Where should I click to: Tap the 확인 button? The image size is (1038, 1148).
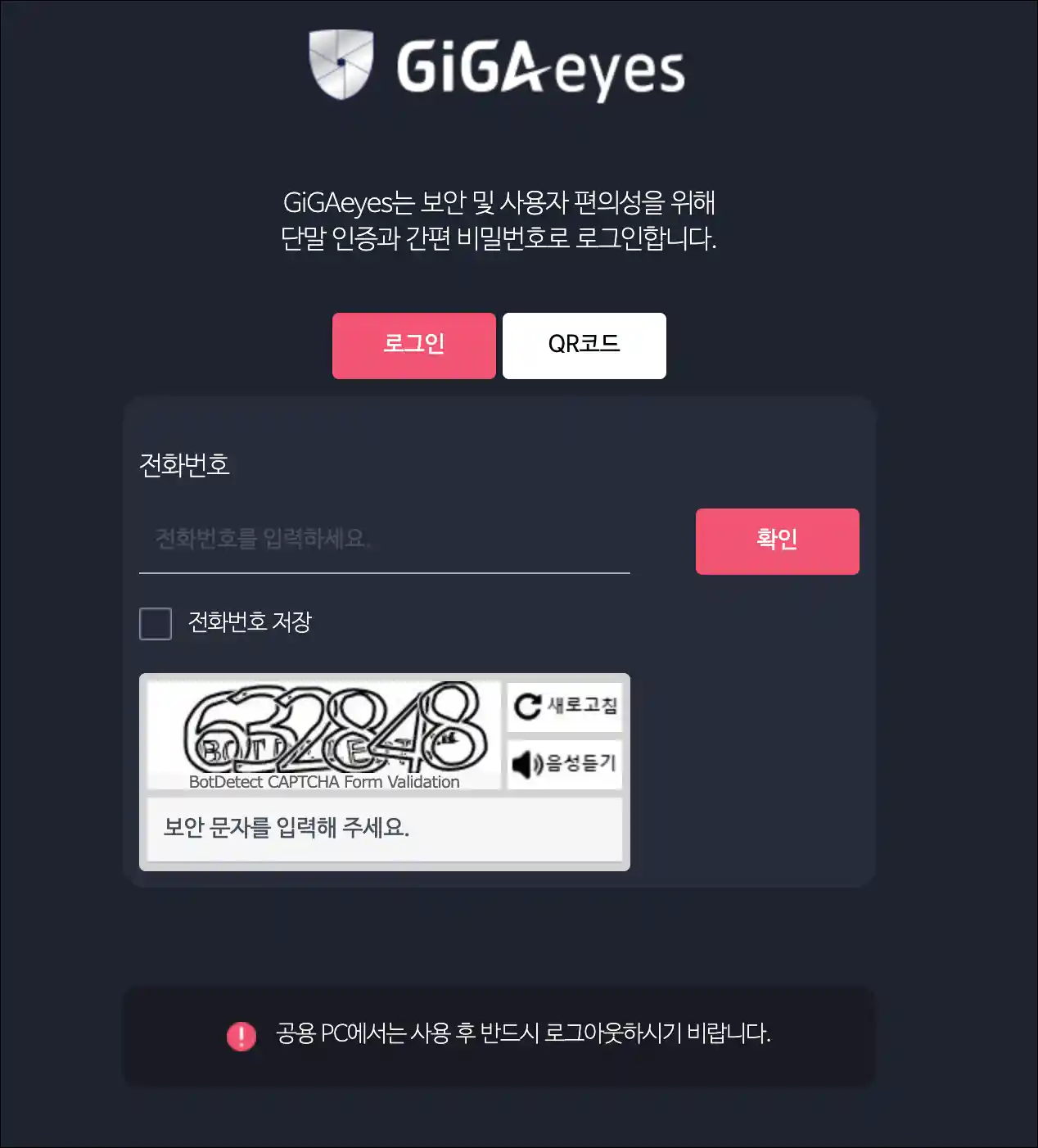pos(777,540)
